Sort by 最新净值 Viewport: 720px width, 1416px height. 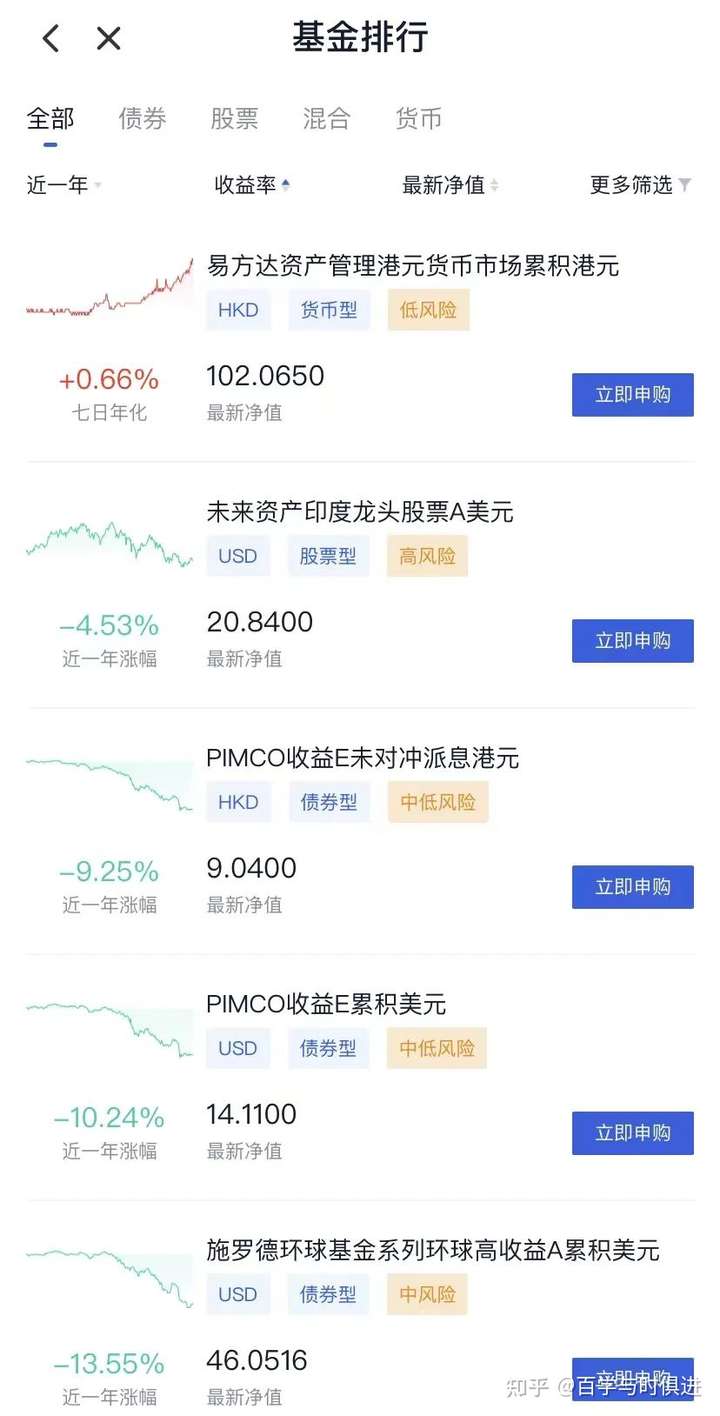pyautogui.click(x=450, y=185)
